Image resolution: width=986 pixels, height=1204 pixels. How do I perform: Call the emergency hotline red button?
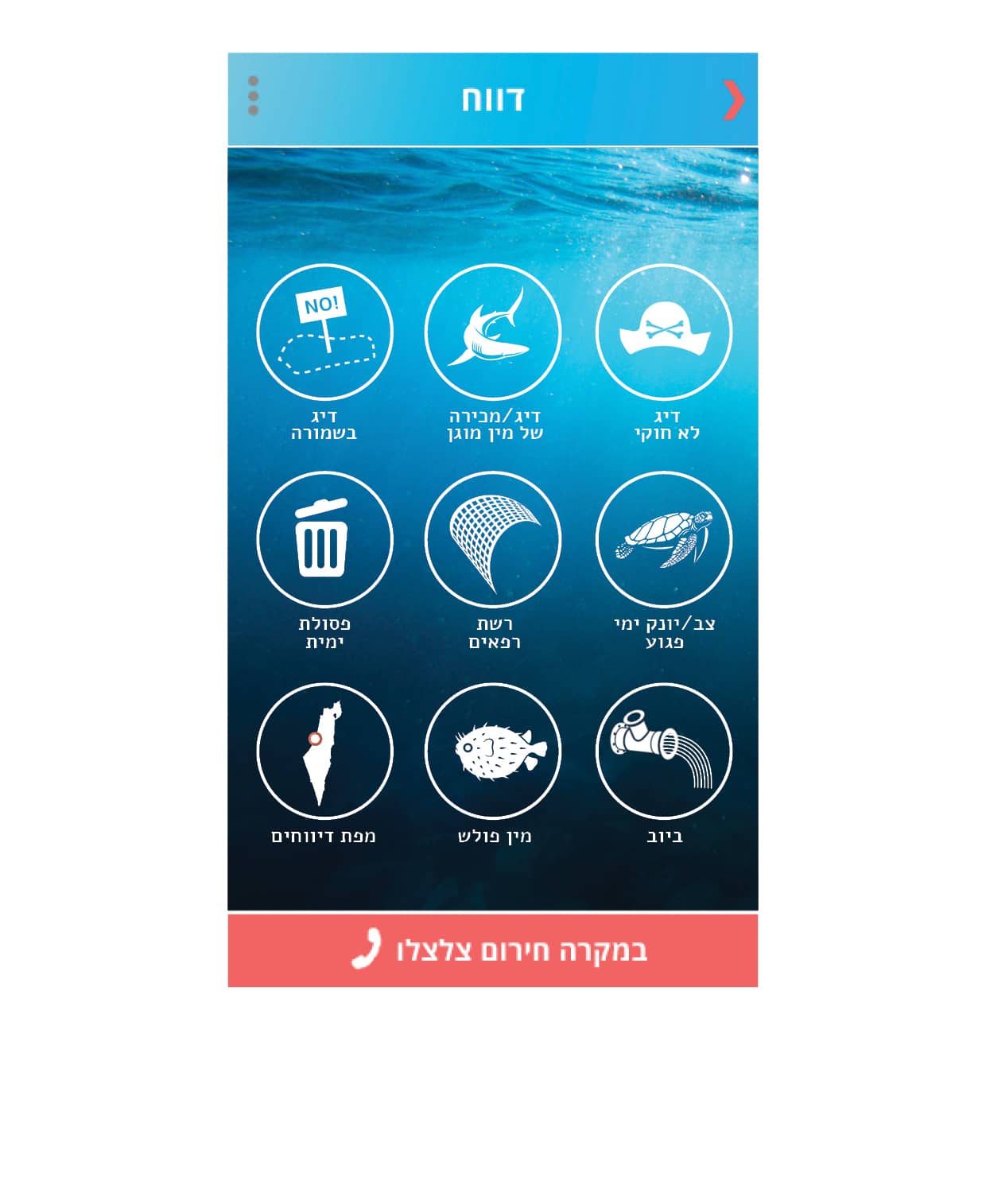click(x=492, y=950)
